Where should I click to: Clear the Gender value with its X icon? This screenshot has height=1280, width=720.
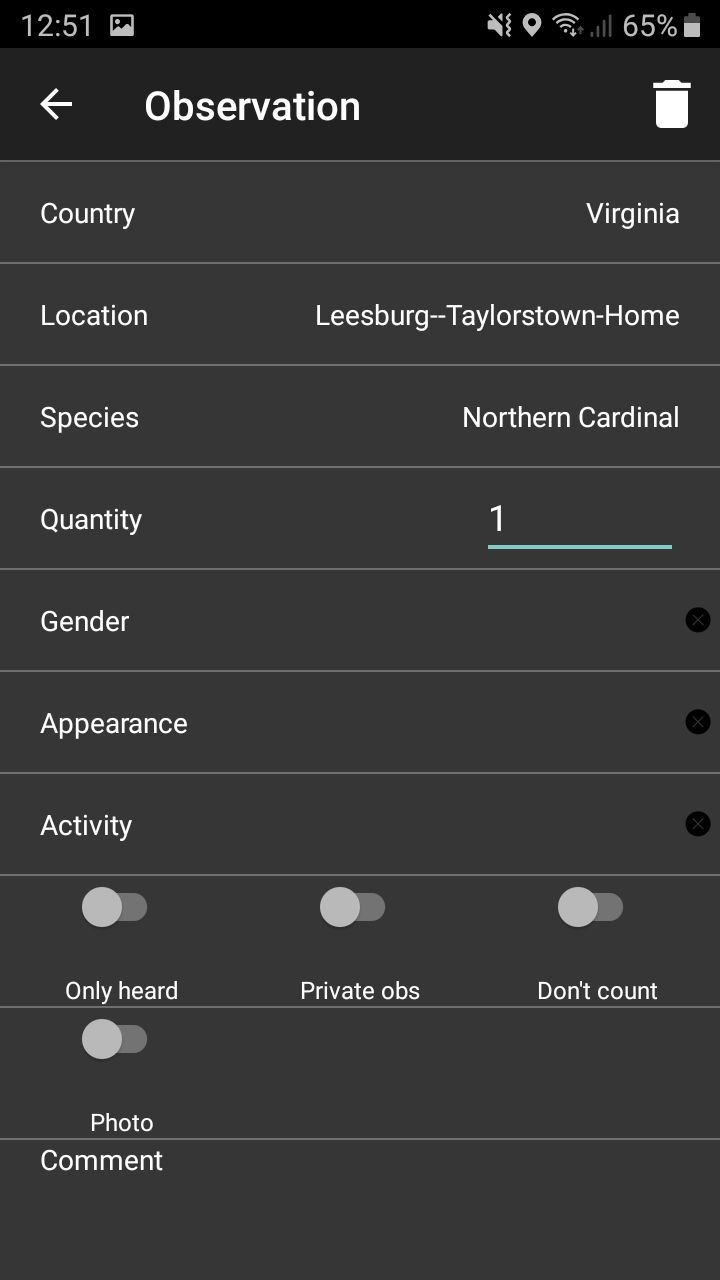point(698,620)
